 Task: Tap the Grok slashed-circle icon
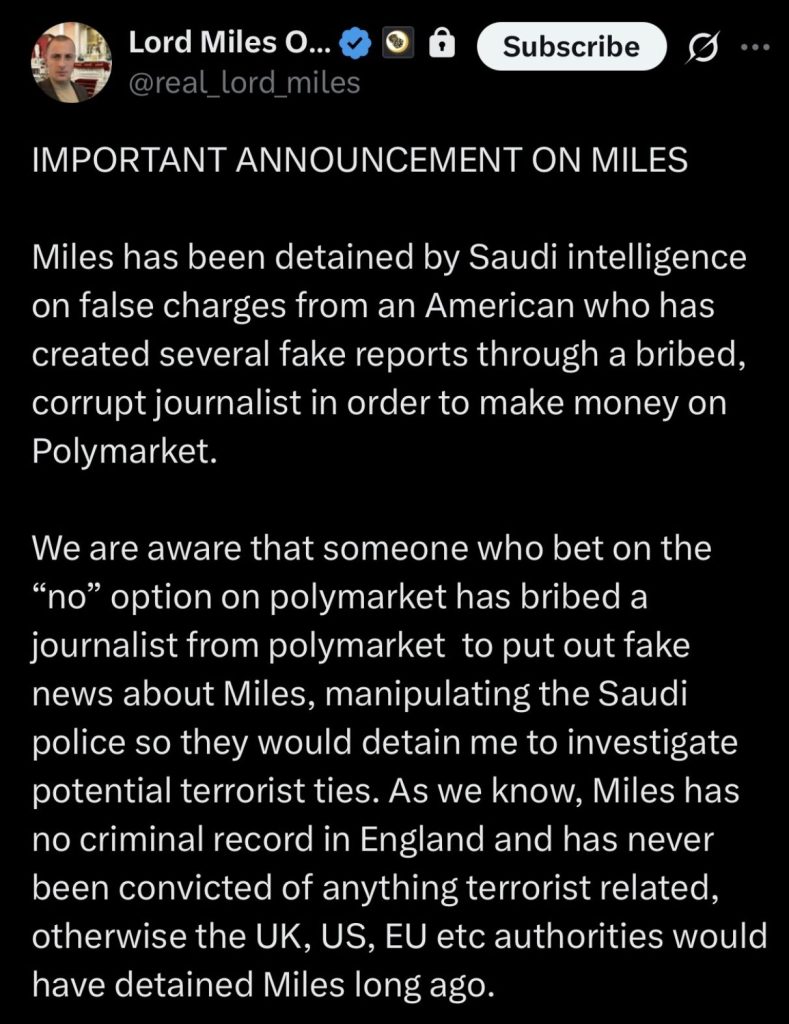[x=706, y=47]
